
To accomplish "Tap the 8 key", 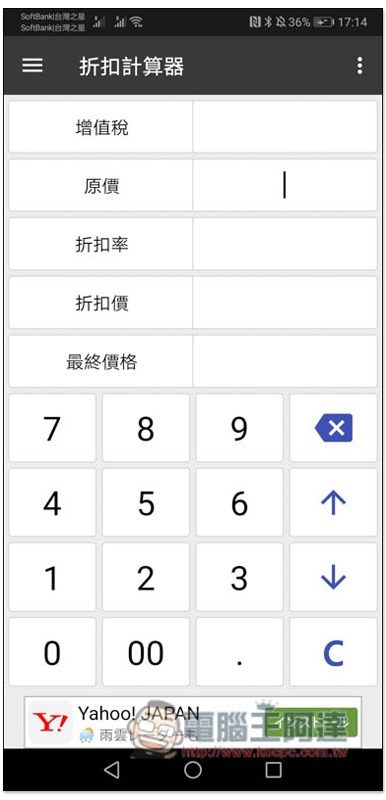I will pyautogui.click(x=146, y=428).
